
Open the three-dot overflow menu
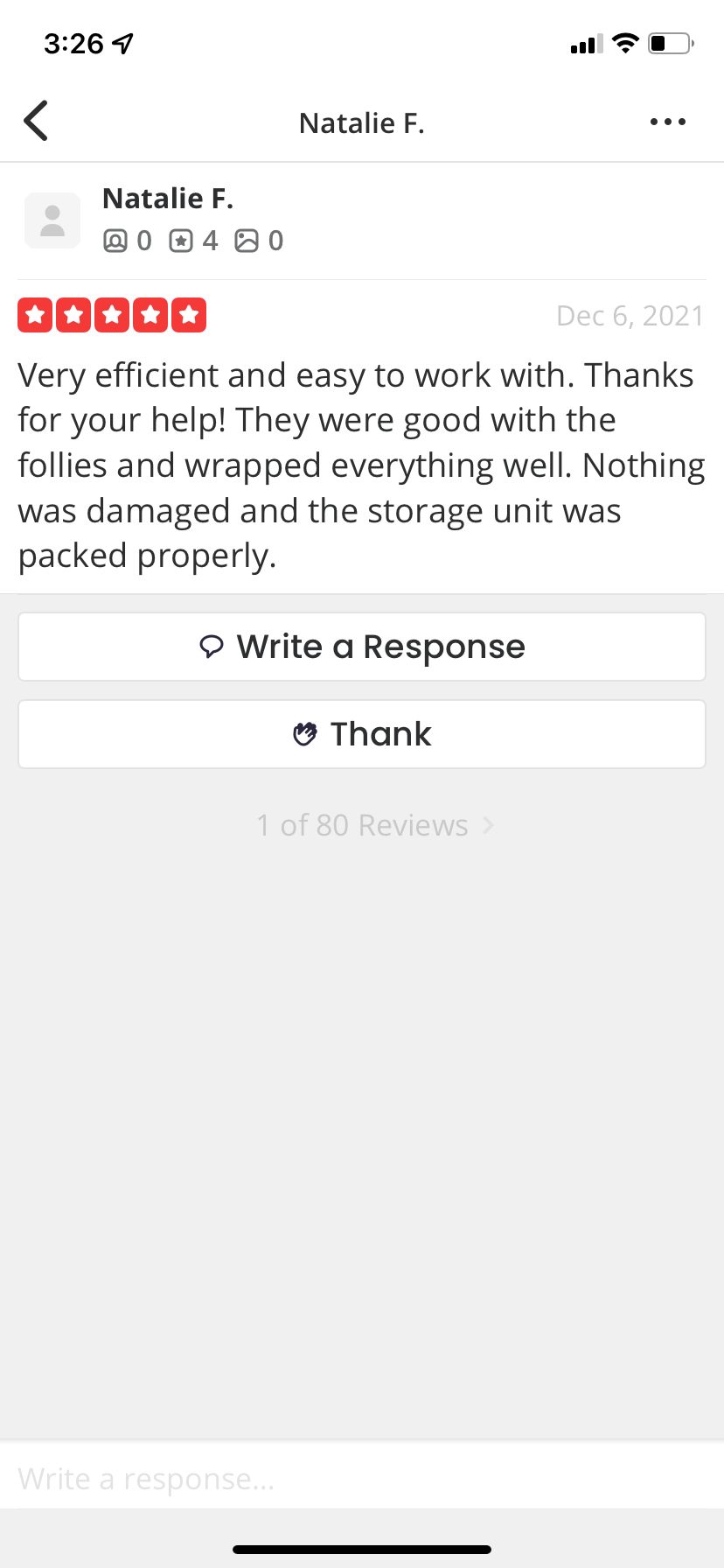667,122
